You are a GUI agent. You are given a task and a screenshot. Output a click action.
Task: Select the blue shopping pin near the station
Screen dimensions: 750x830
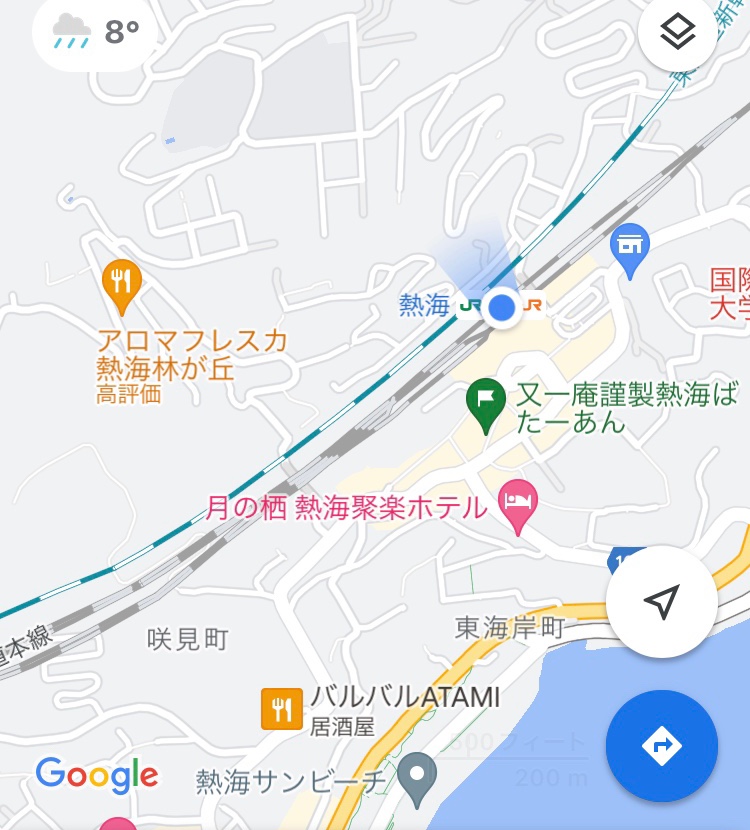click(630, 248)
